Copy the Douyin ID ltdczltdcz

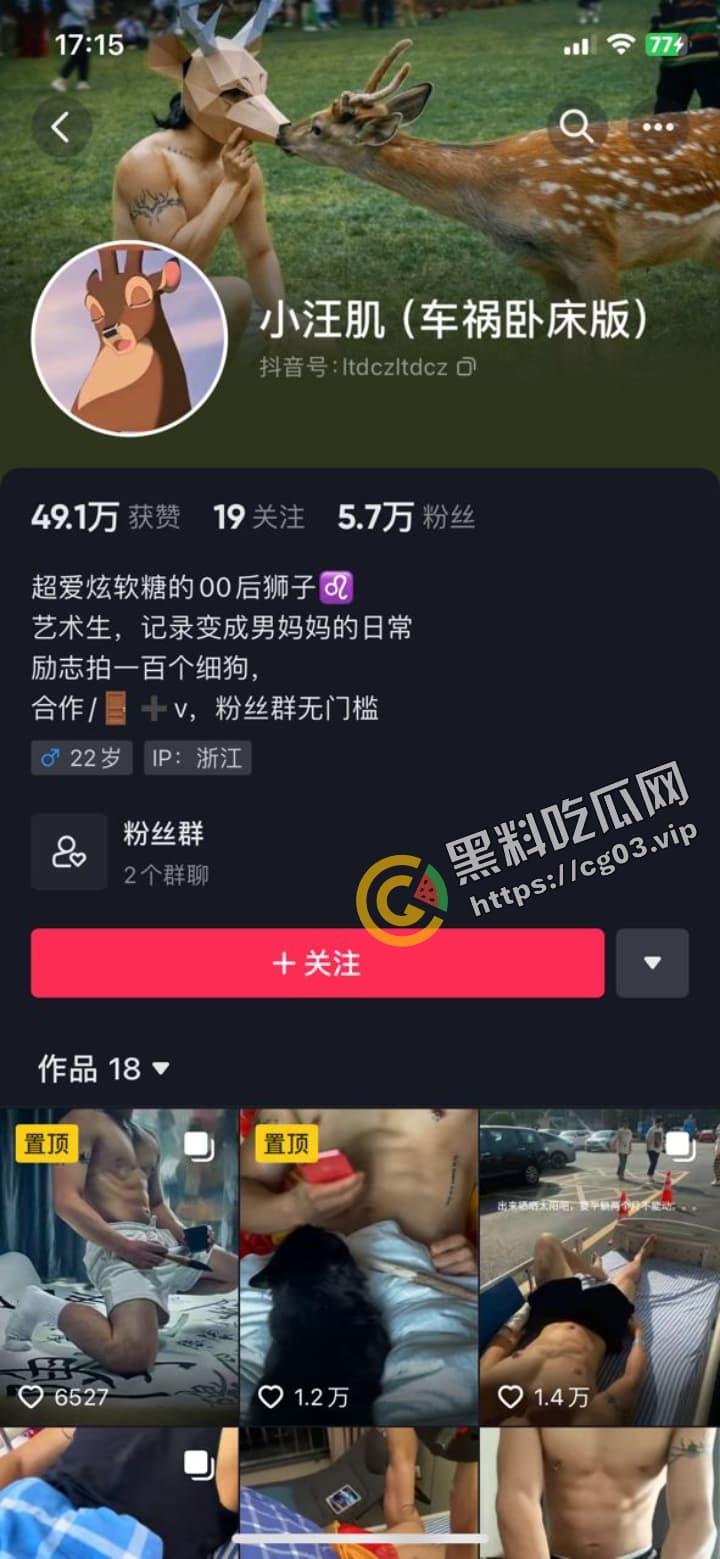pyautogui.click(x=466, y=368)
